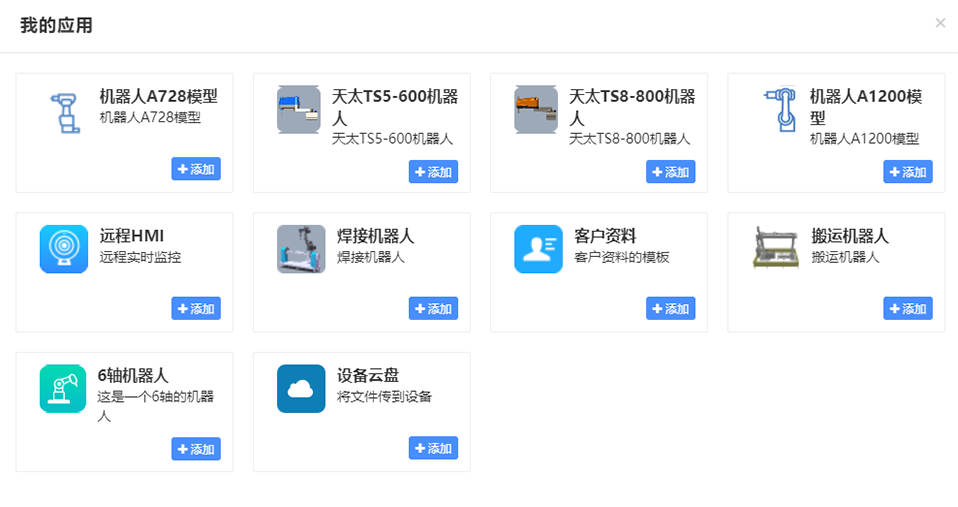Viewport: 958px width, 507px height.
Task: Add the 设备云盘 app
Action: coord(433,449)
